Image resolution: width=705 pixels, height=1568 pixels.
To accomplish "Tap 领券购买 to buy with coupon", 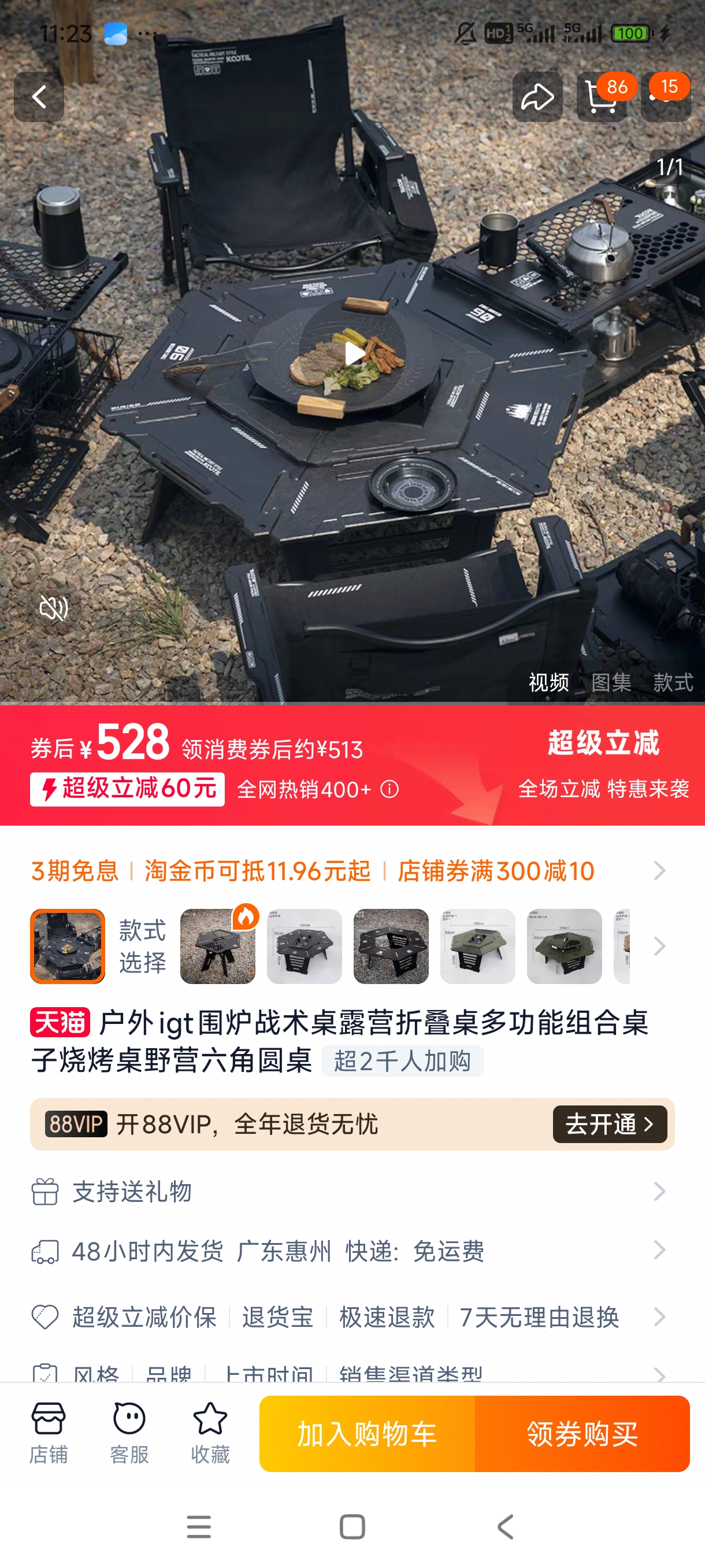I will point(582,1433).
